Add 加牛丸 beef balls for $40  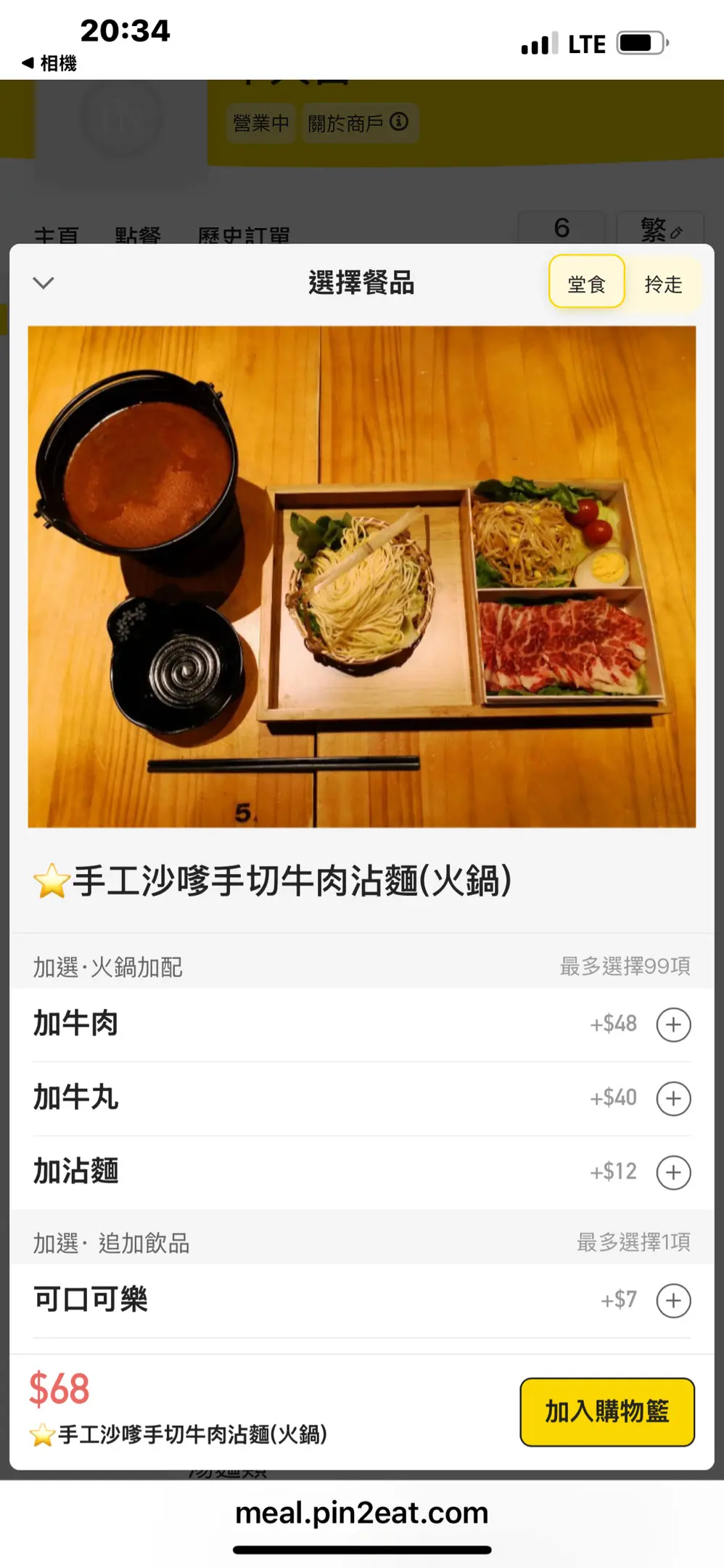coord(673,1098)
